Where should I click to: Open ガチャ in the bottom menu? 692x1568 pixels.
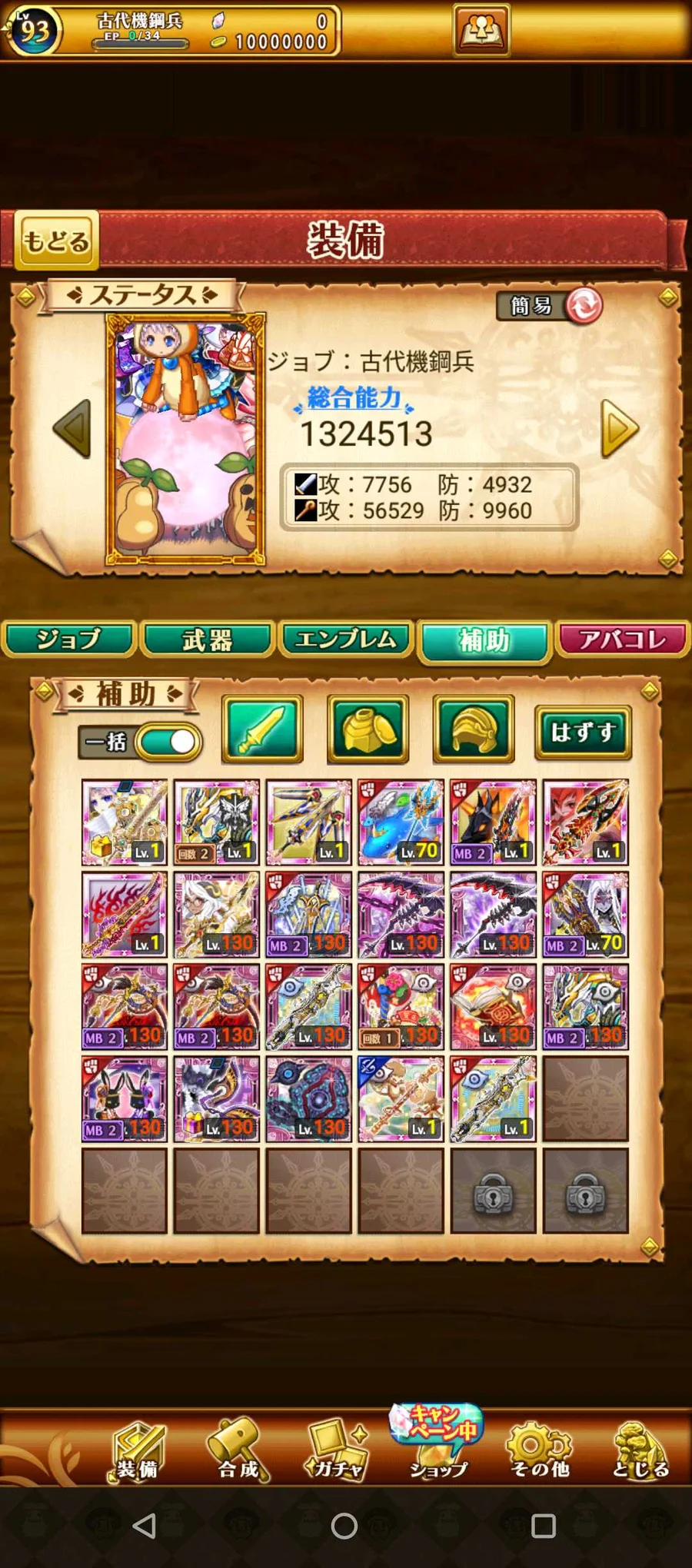[337, 1449]
